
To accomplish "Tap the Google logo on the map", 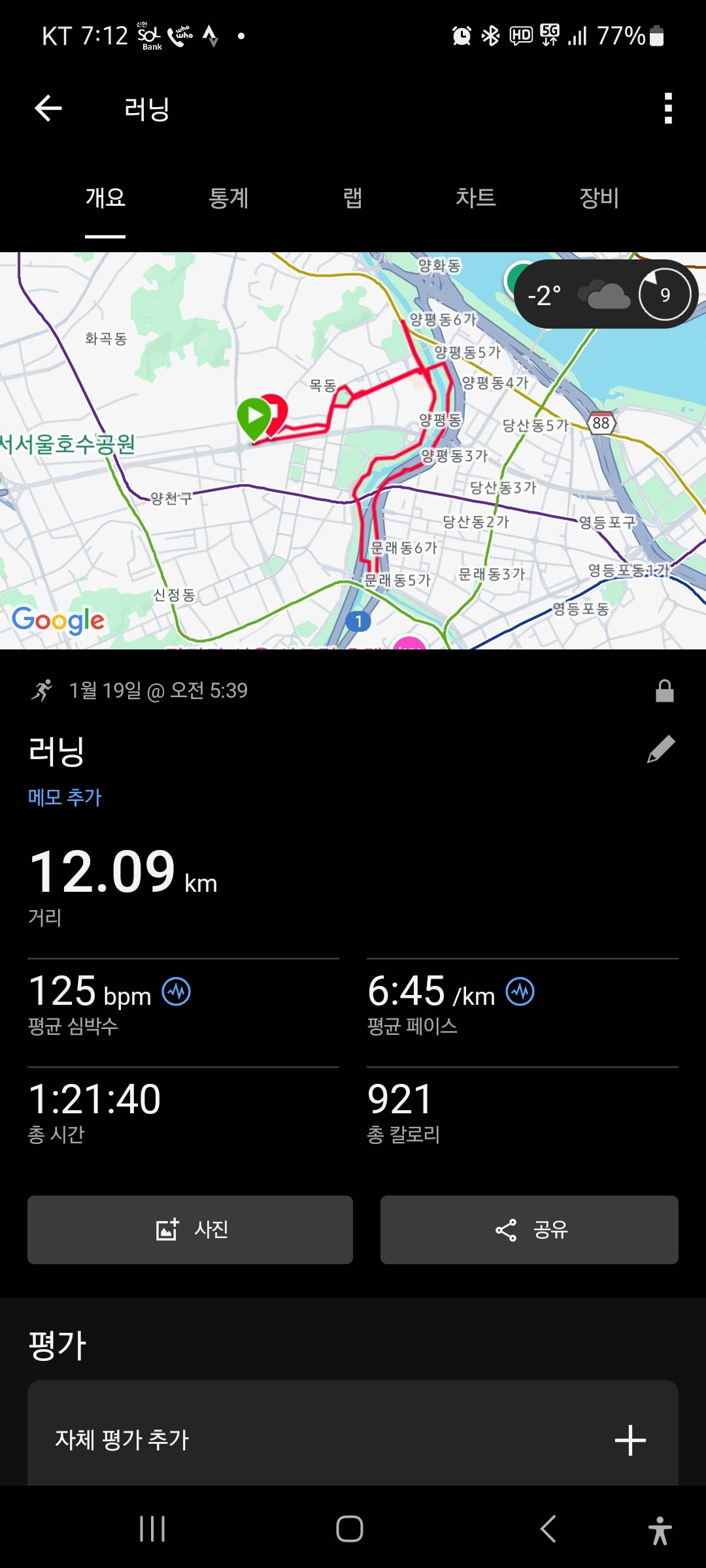I will pos(58,619).
